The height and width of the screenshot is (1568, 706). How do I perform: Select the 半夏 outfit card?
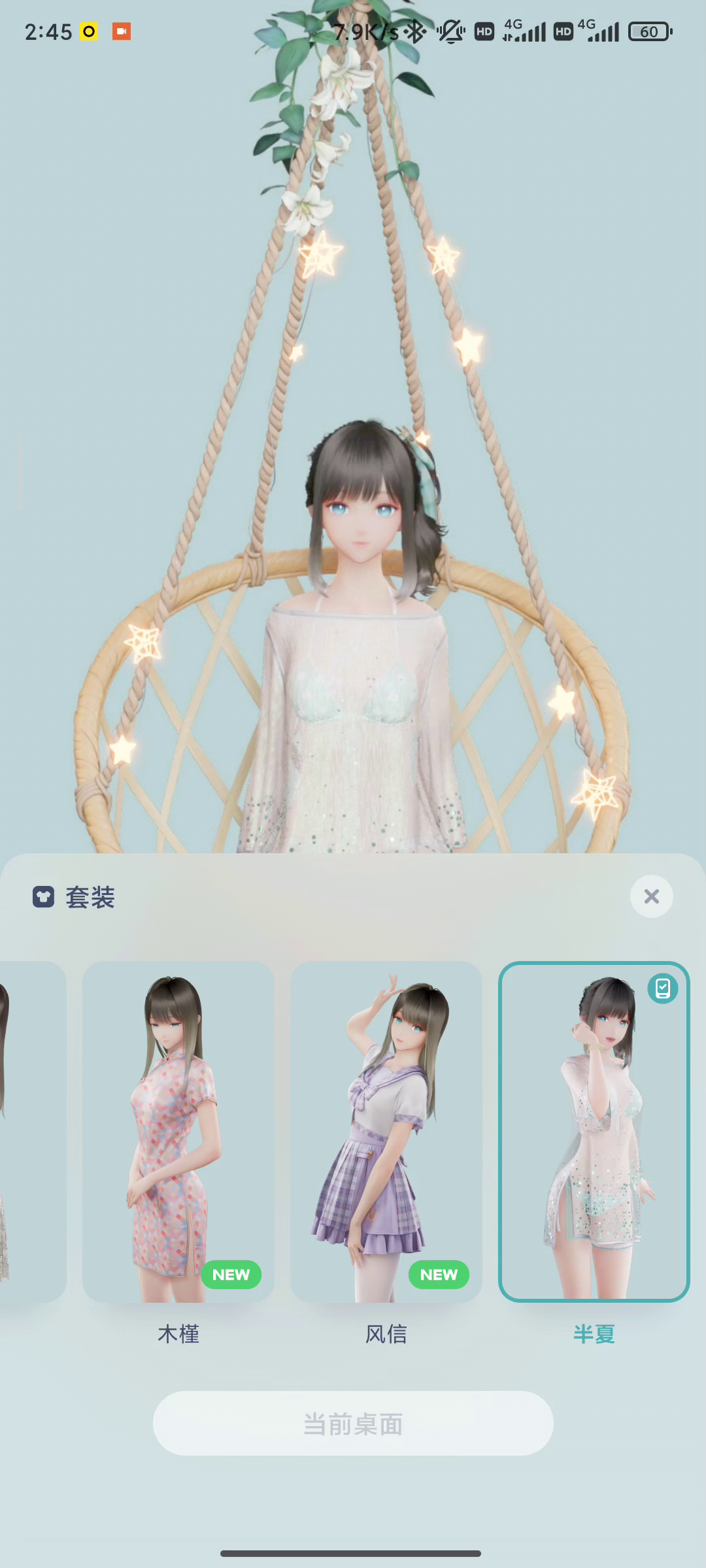click(594, 1132)
